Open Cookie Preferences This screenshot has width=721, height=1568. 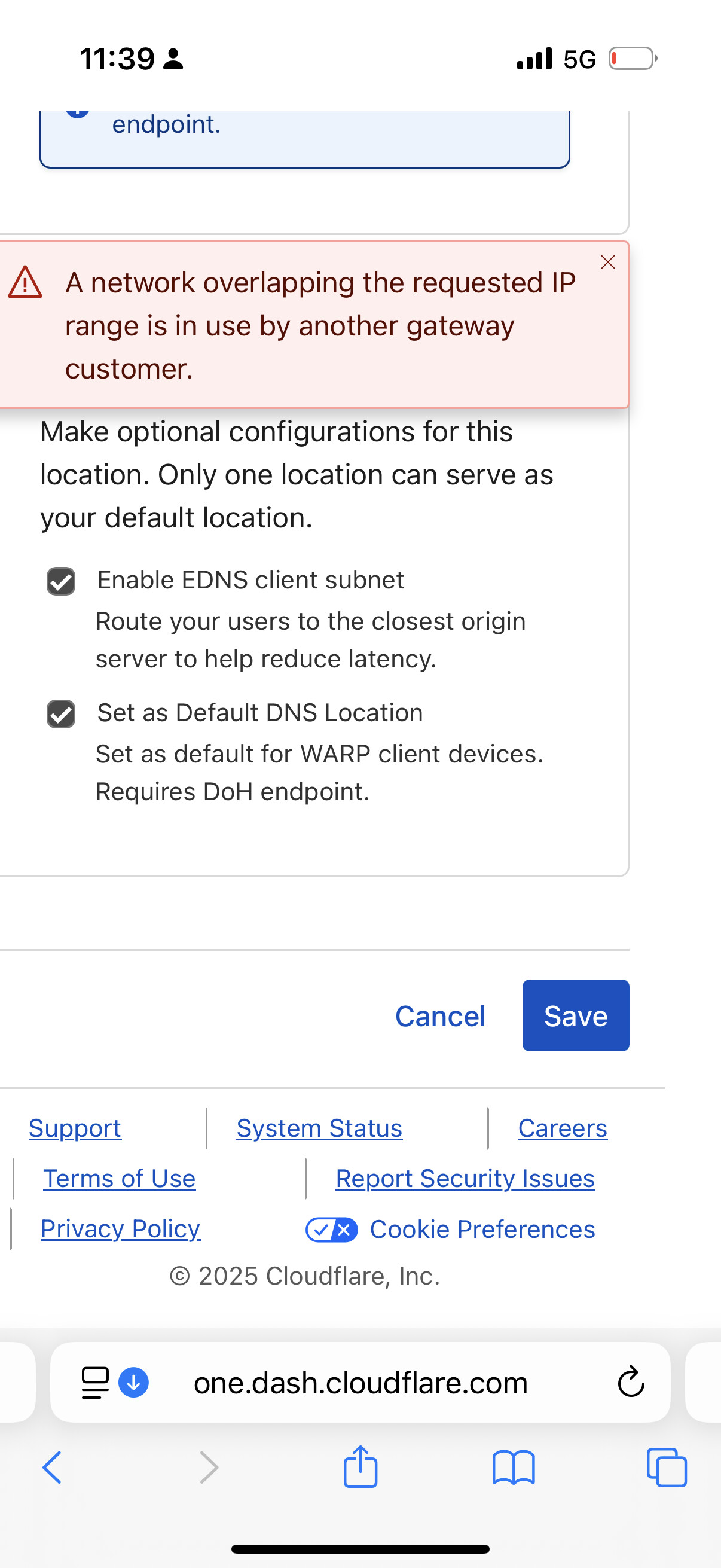tap(450, 1229)
